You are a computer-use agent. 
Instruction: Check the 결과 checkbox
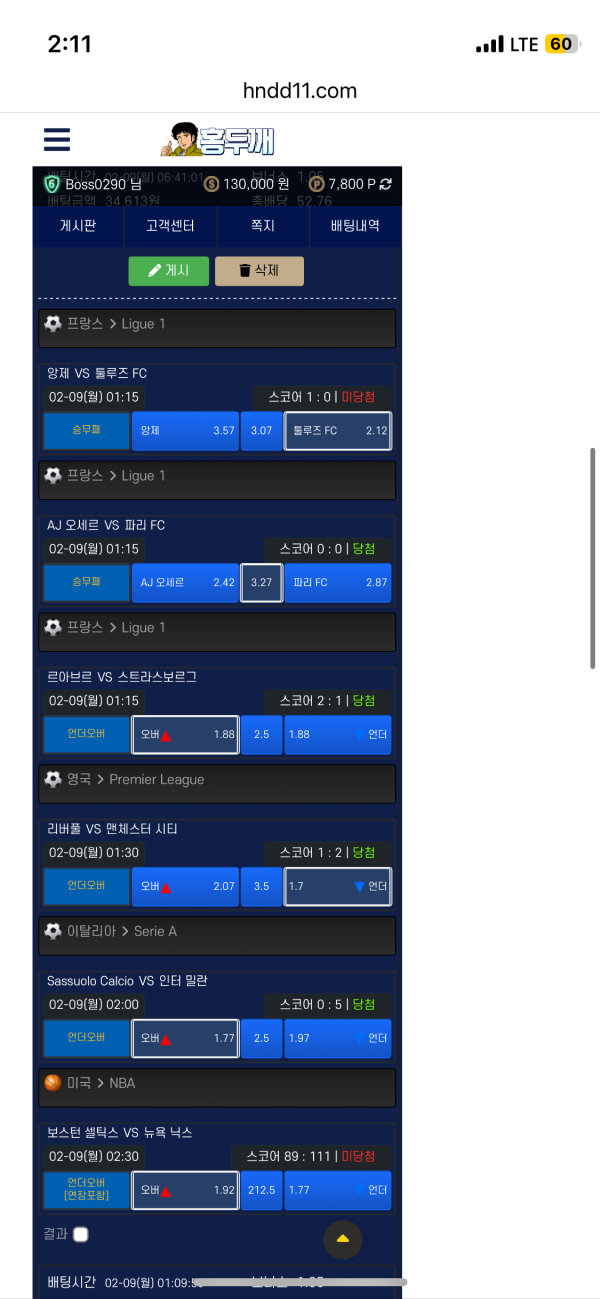81,1234
